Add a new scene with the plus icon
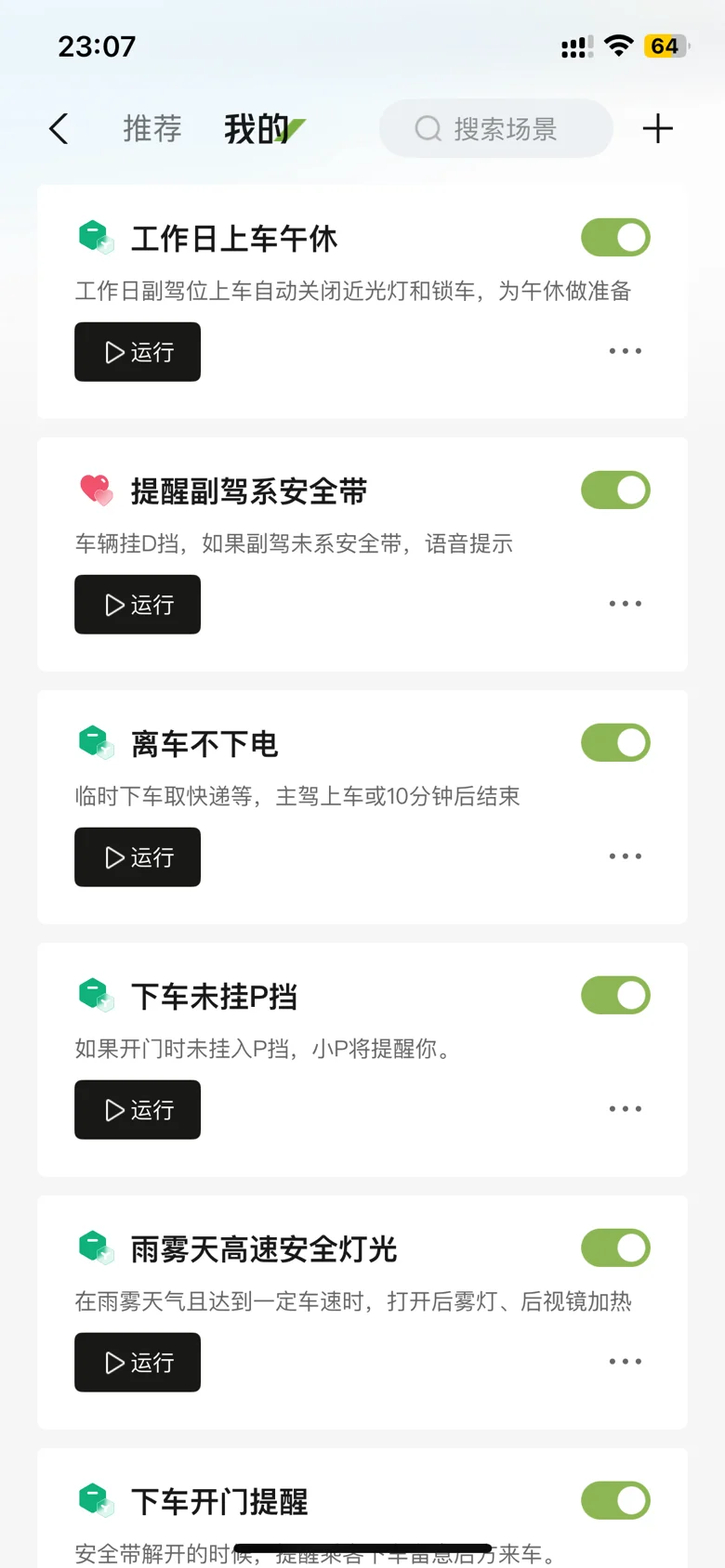The image size is (725, 1568). click(657, 129)
